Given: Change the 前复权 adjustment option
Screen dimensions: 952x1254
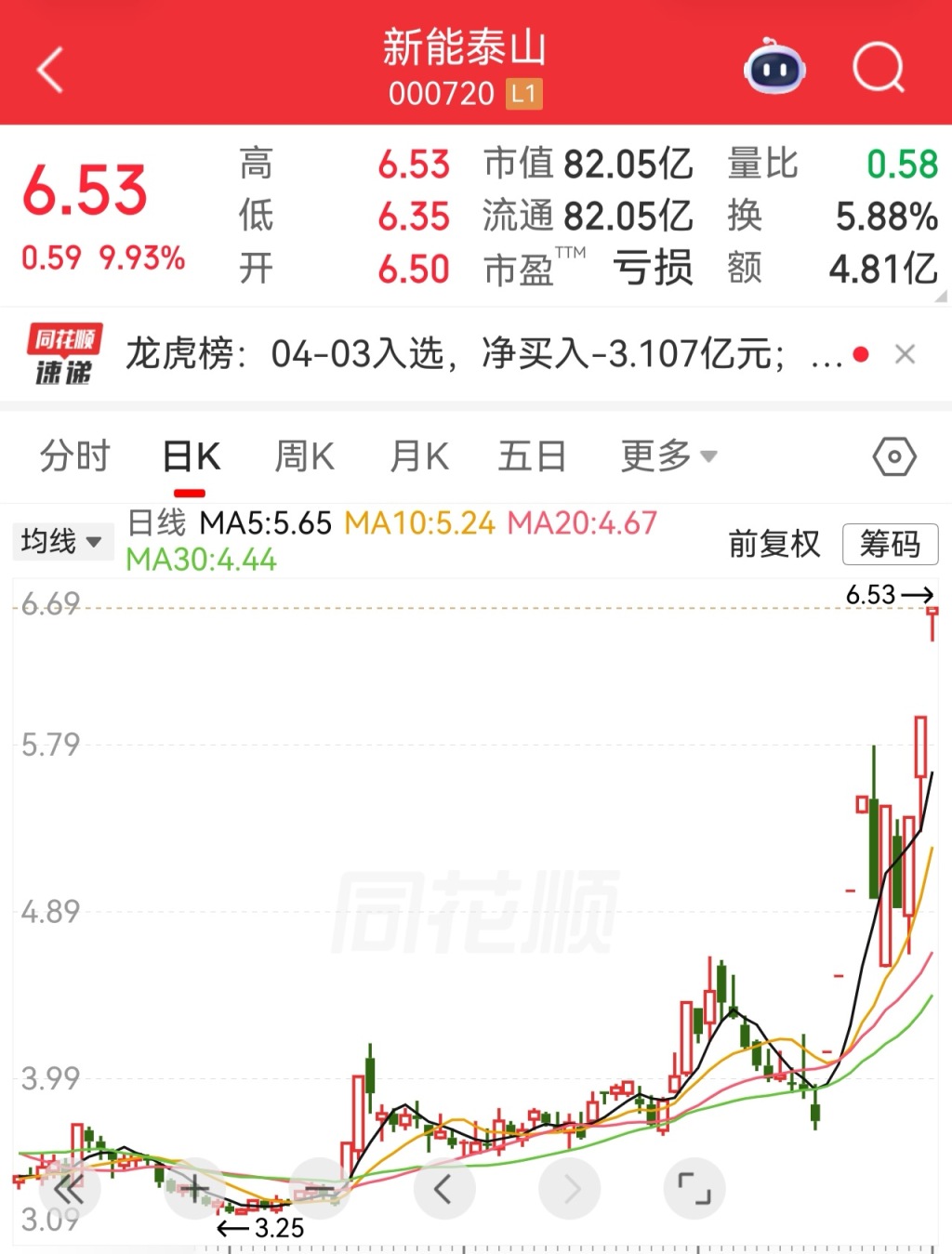Looking at the screenshot, I should click(x=773, y=544).
